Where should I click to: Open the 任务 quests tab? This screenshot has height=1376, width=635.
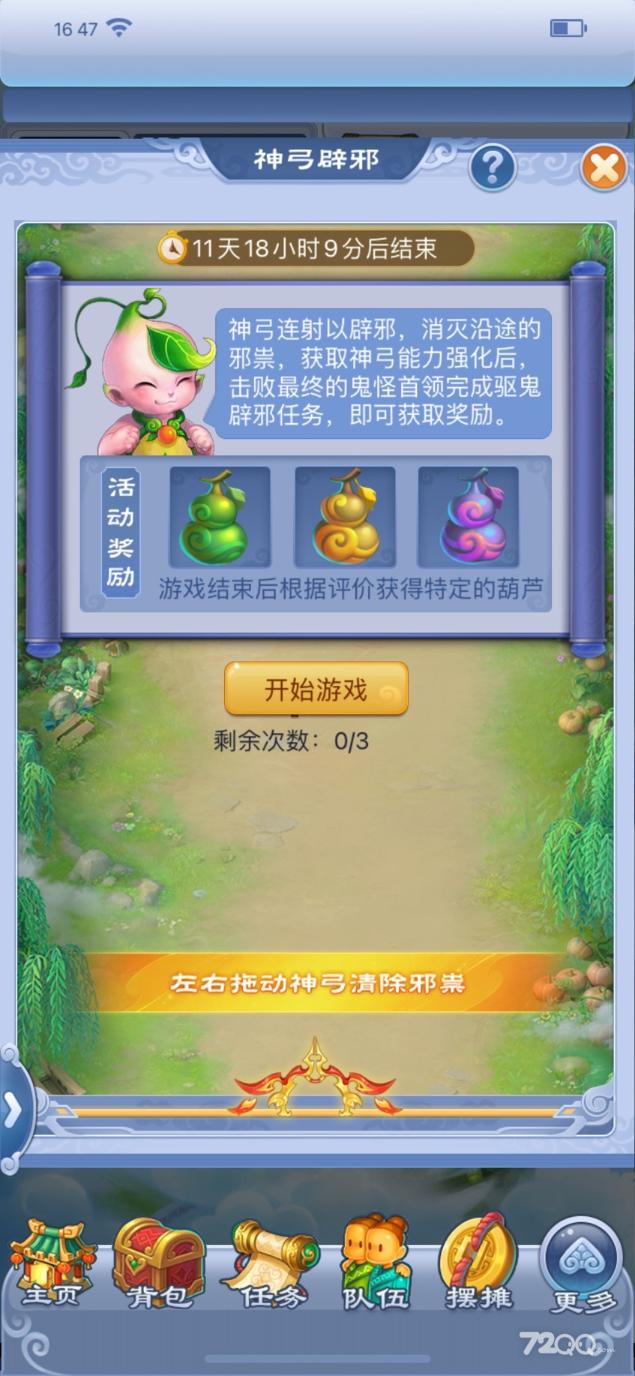coord(270,1263)
